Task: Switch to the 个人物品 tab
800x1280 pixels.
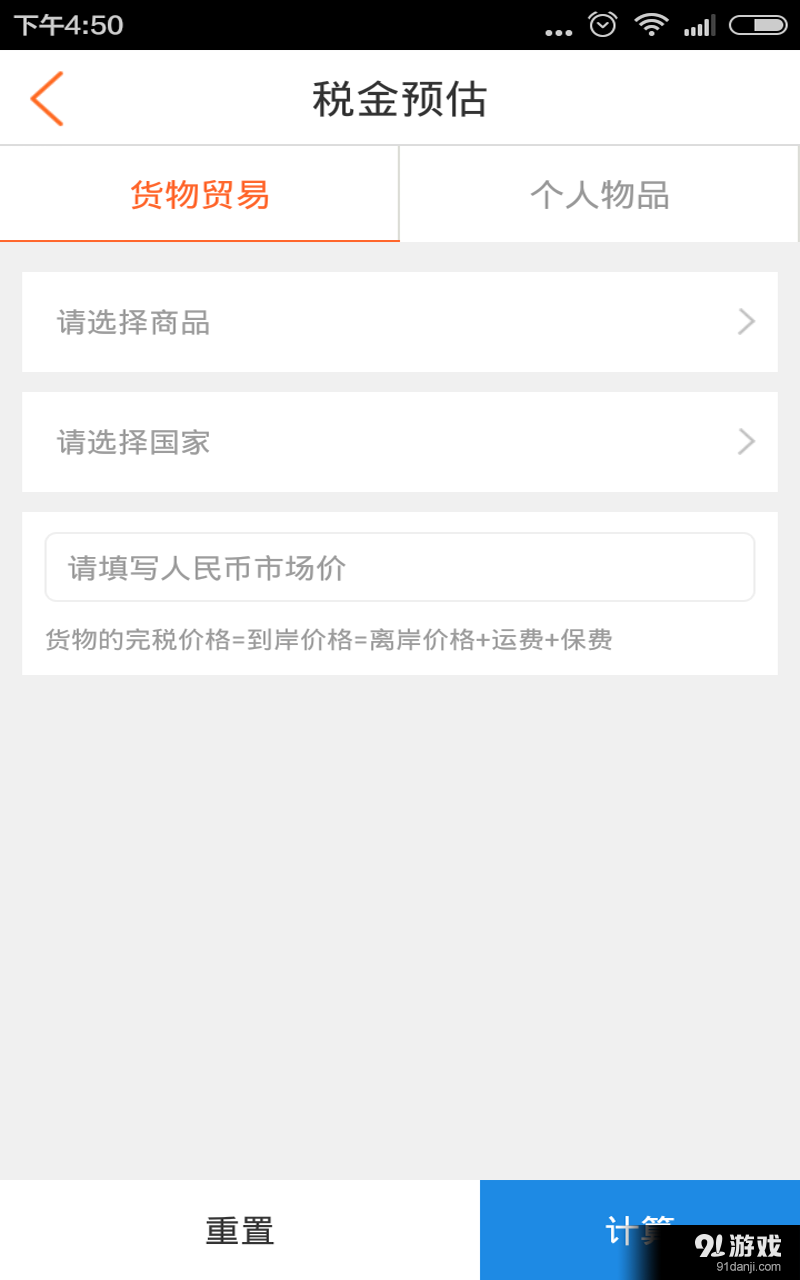Action: pyautogui.click(x=599, y=195)
